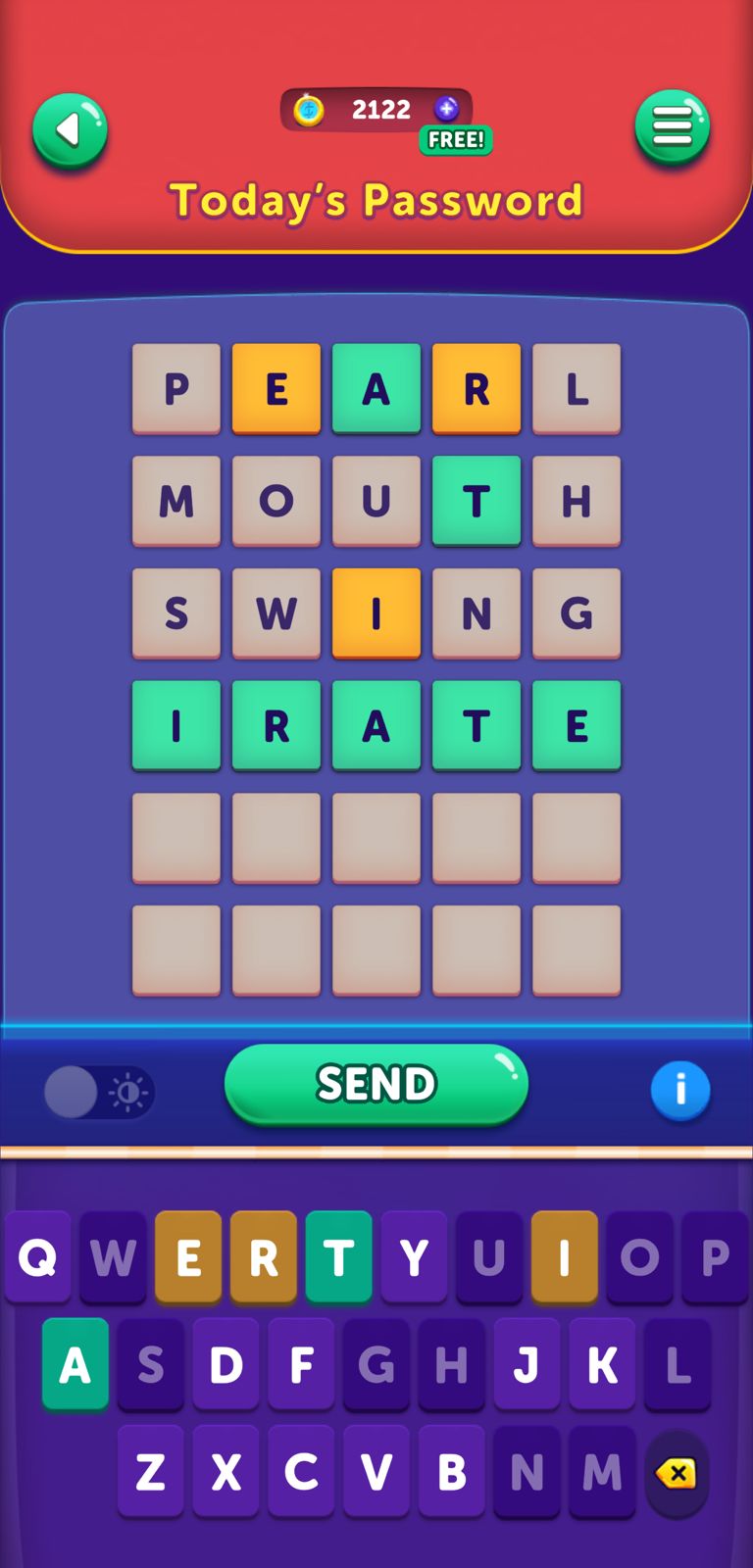This screenshot has height=1568, width=753.
Task: Enter the letter B
Action: 452,1471
